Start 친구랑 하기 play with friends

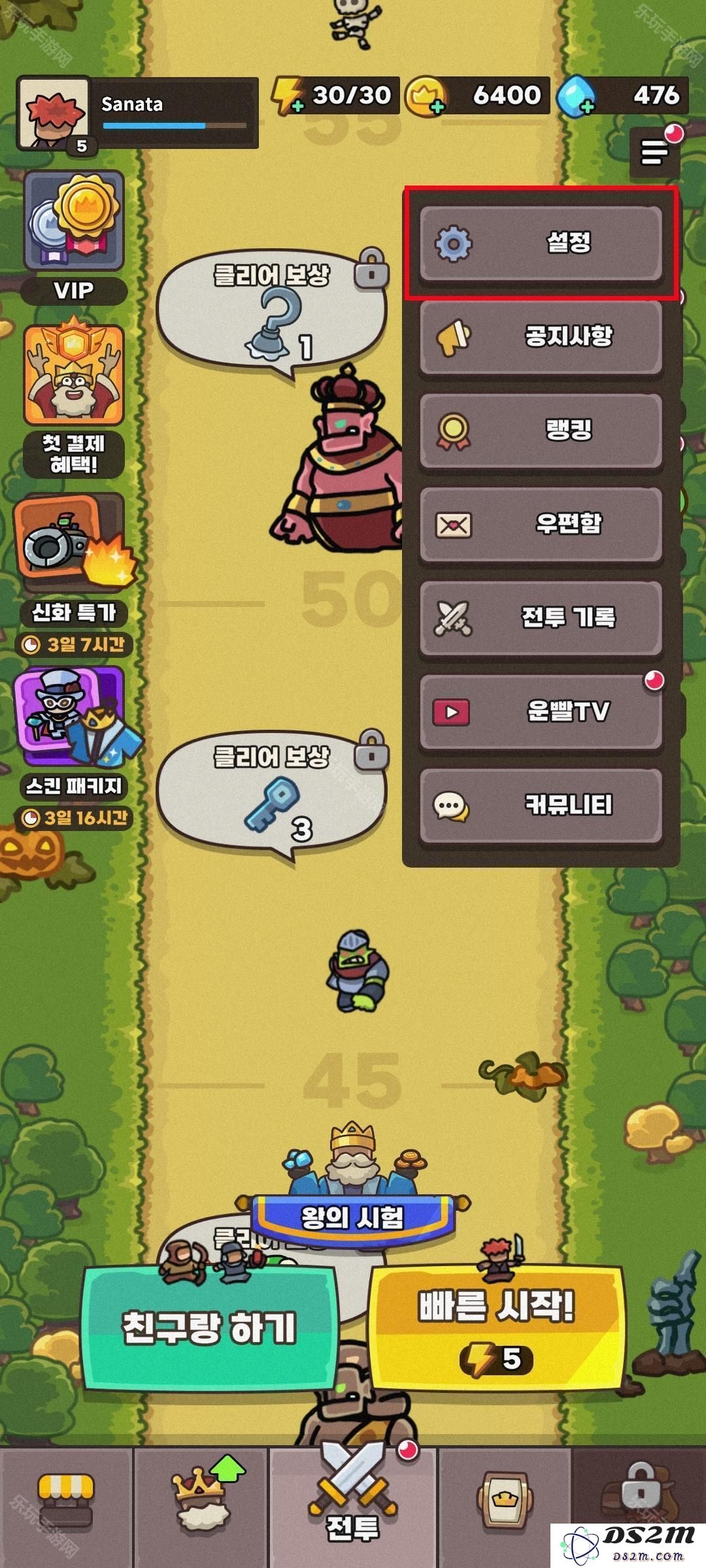(209, 1328)
